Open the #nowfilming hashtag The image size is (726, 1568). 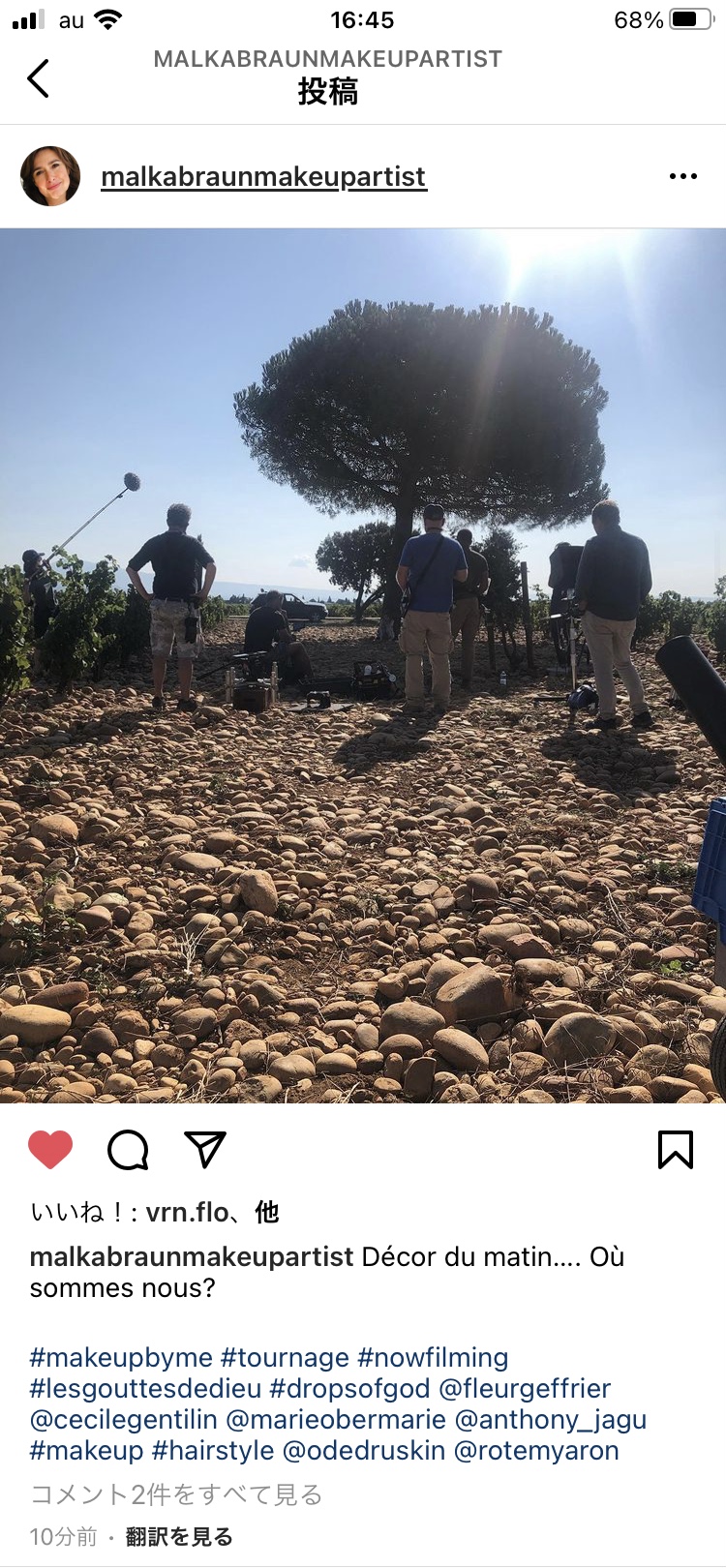click(433, 1358)
